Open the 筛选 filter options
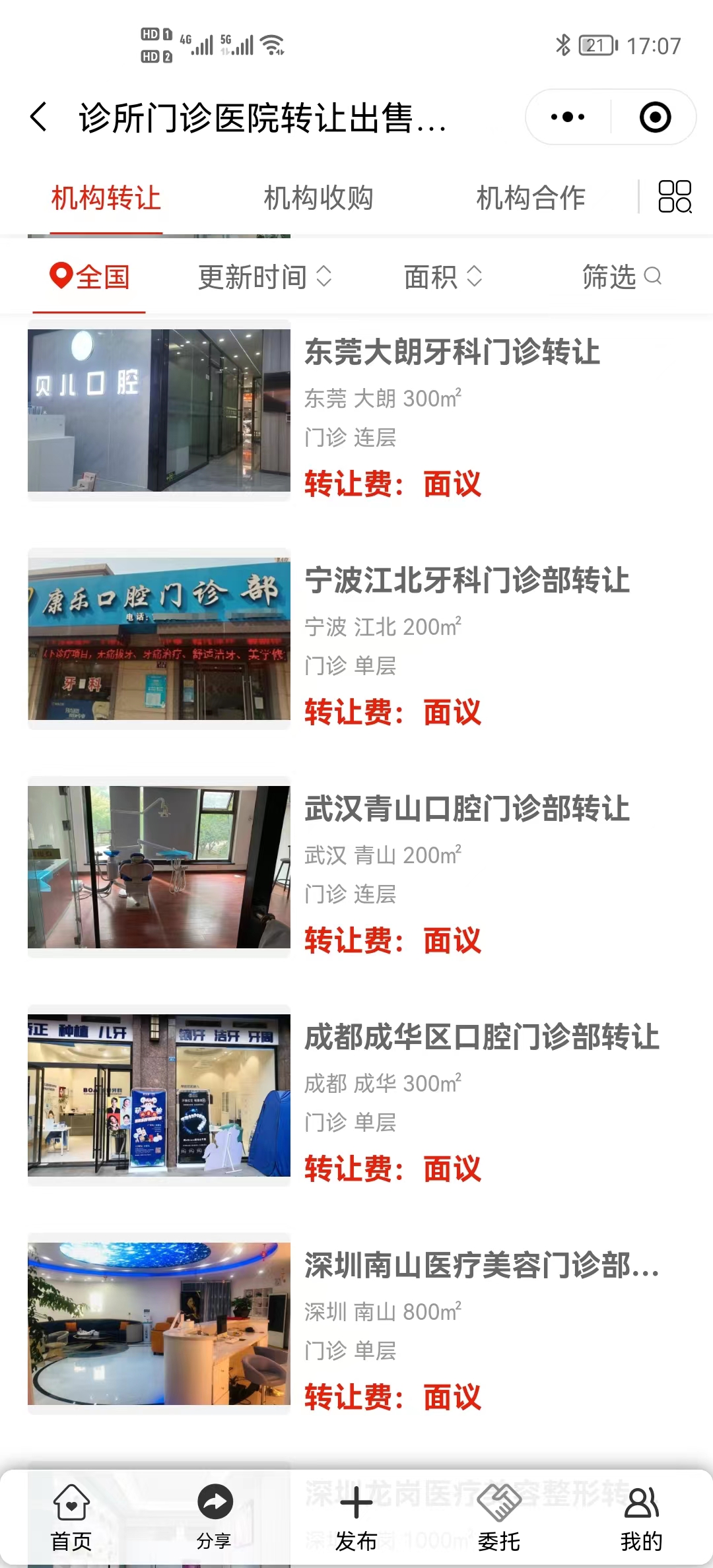 pyautogui.click(x=621, y=277)
